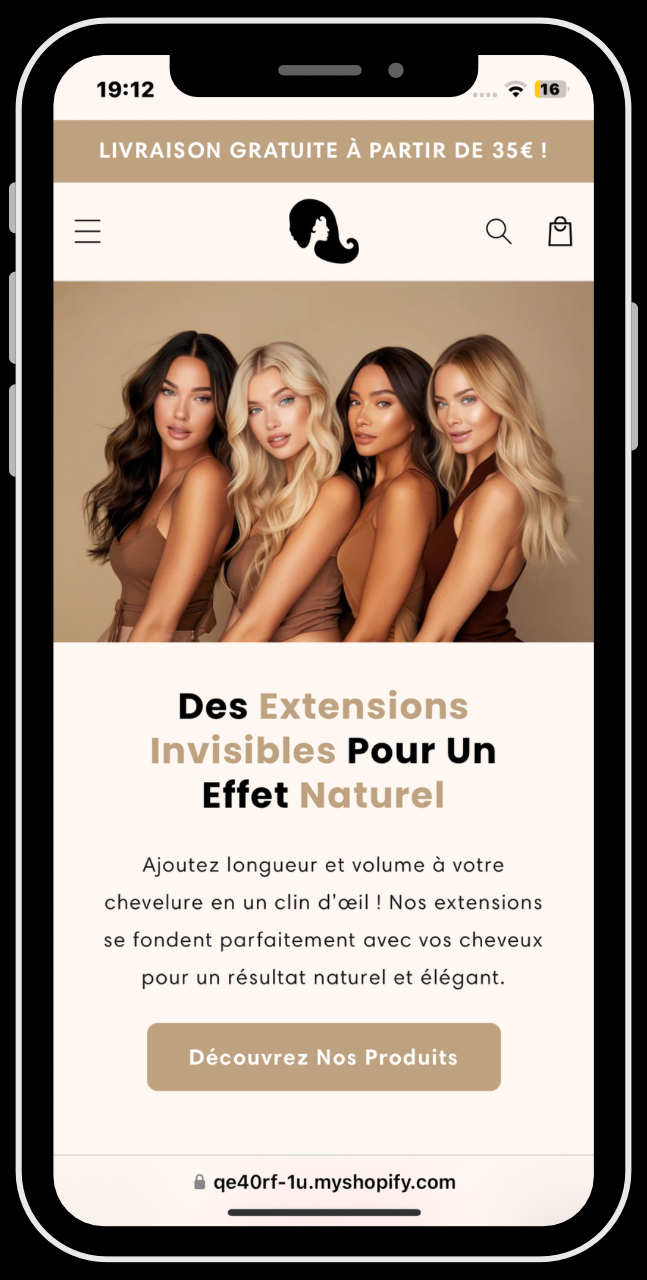Open the hamburger menu
The image size is (647, 1280).
tap(88, 232)
